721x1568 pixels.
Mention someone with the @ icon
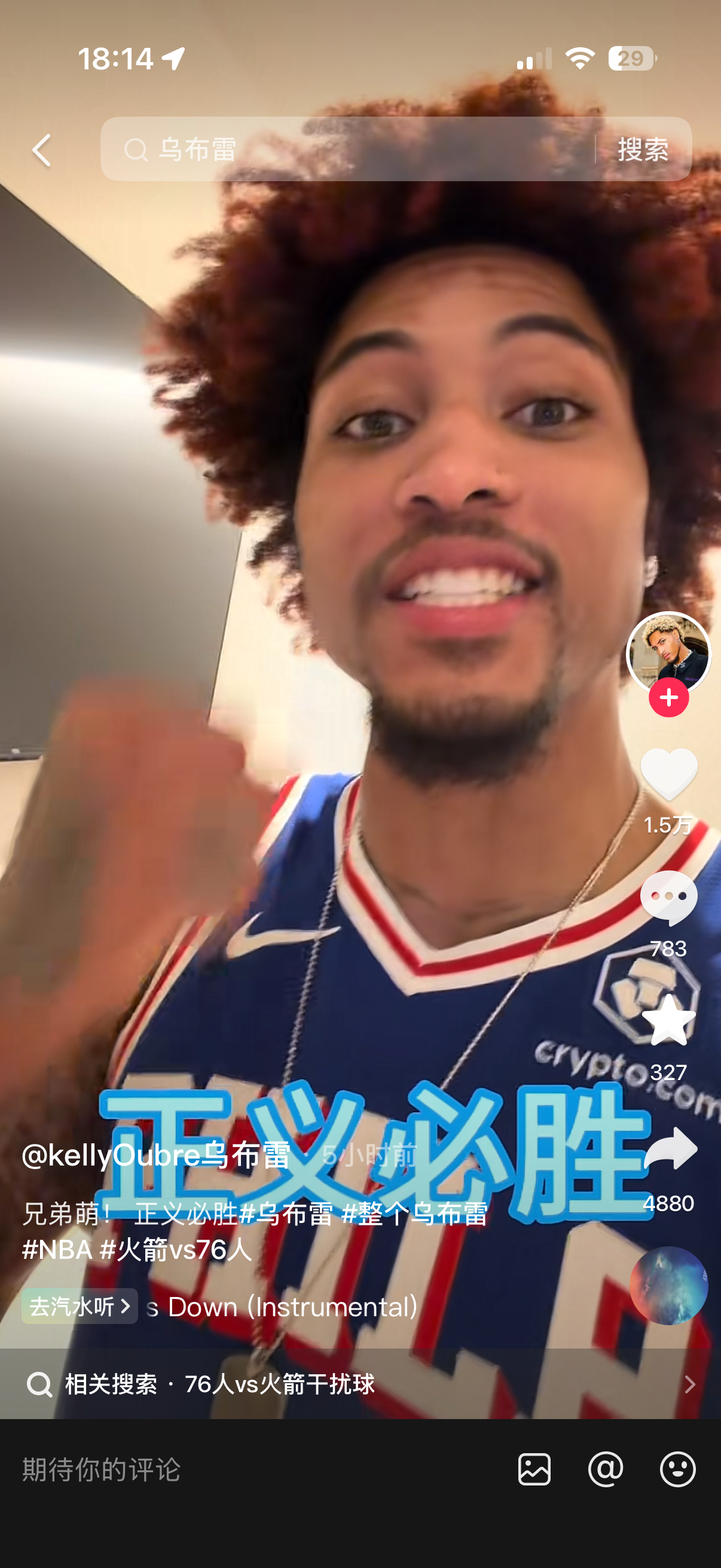coord(606,1469)
